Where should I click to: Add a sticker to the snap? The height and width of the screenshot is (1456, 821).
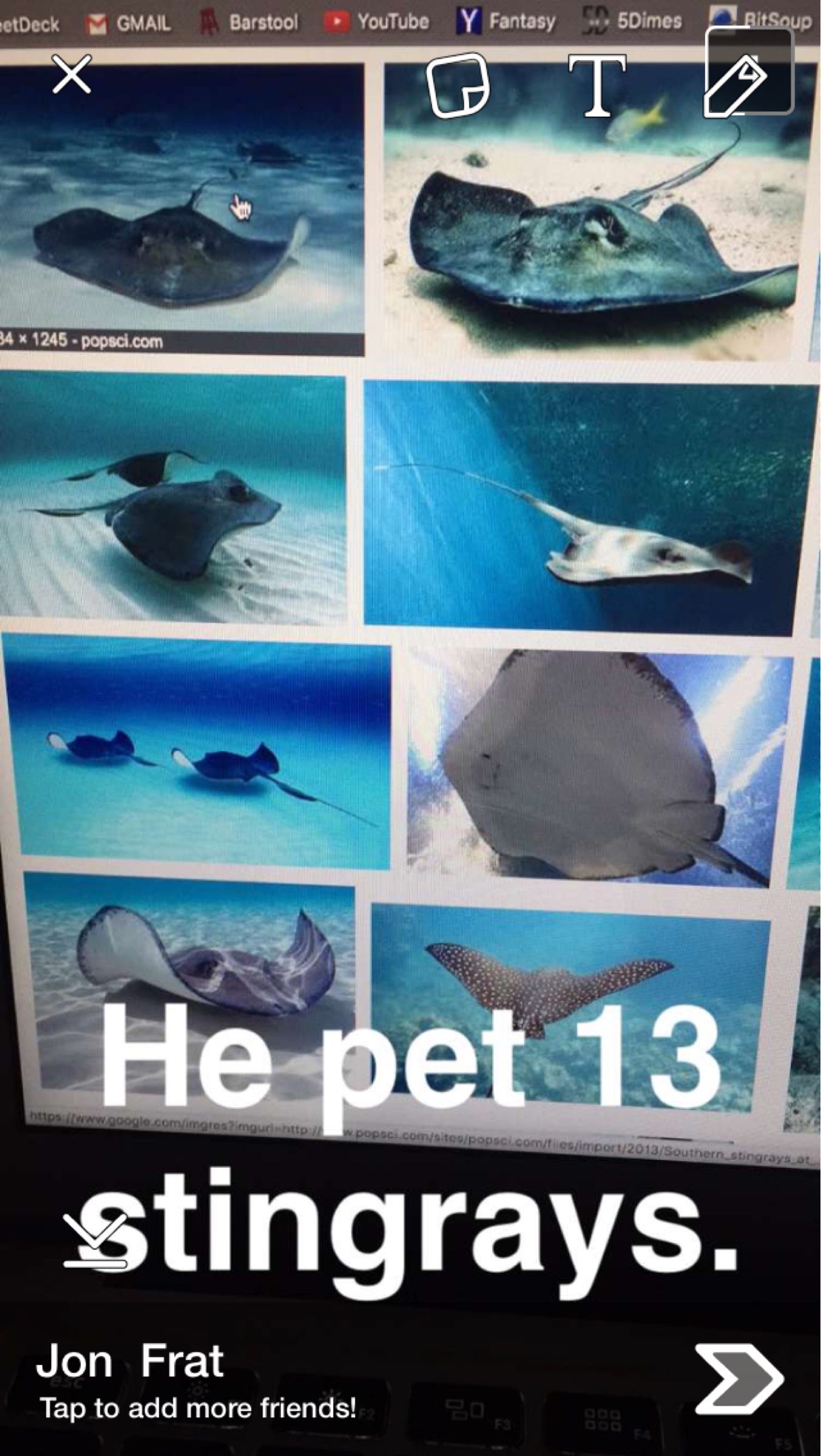click(x=458, y=84)
